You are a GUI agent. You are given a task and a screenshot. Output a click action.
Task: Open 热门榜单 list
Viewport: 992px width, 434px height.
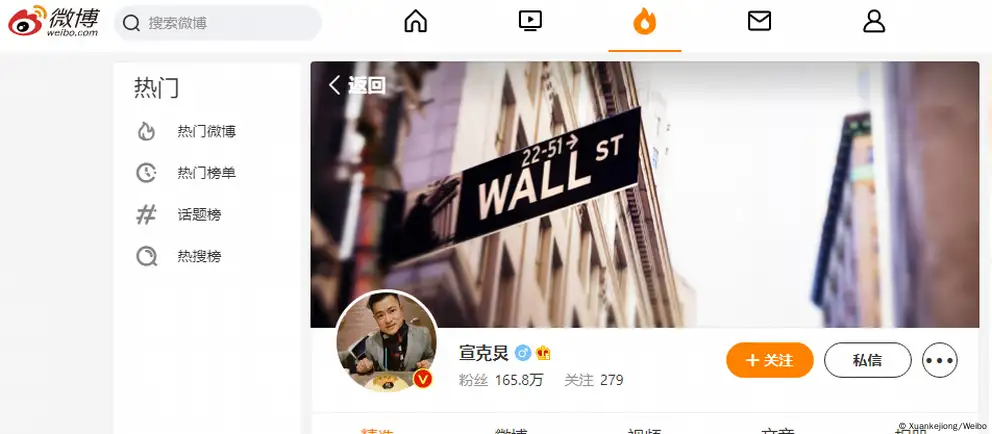coord(205,173)
